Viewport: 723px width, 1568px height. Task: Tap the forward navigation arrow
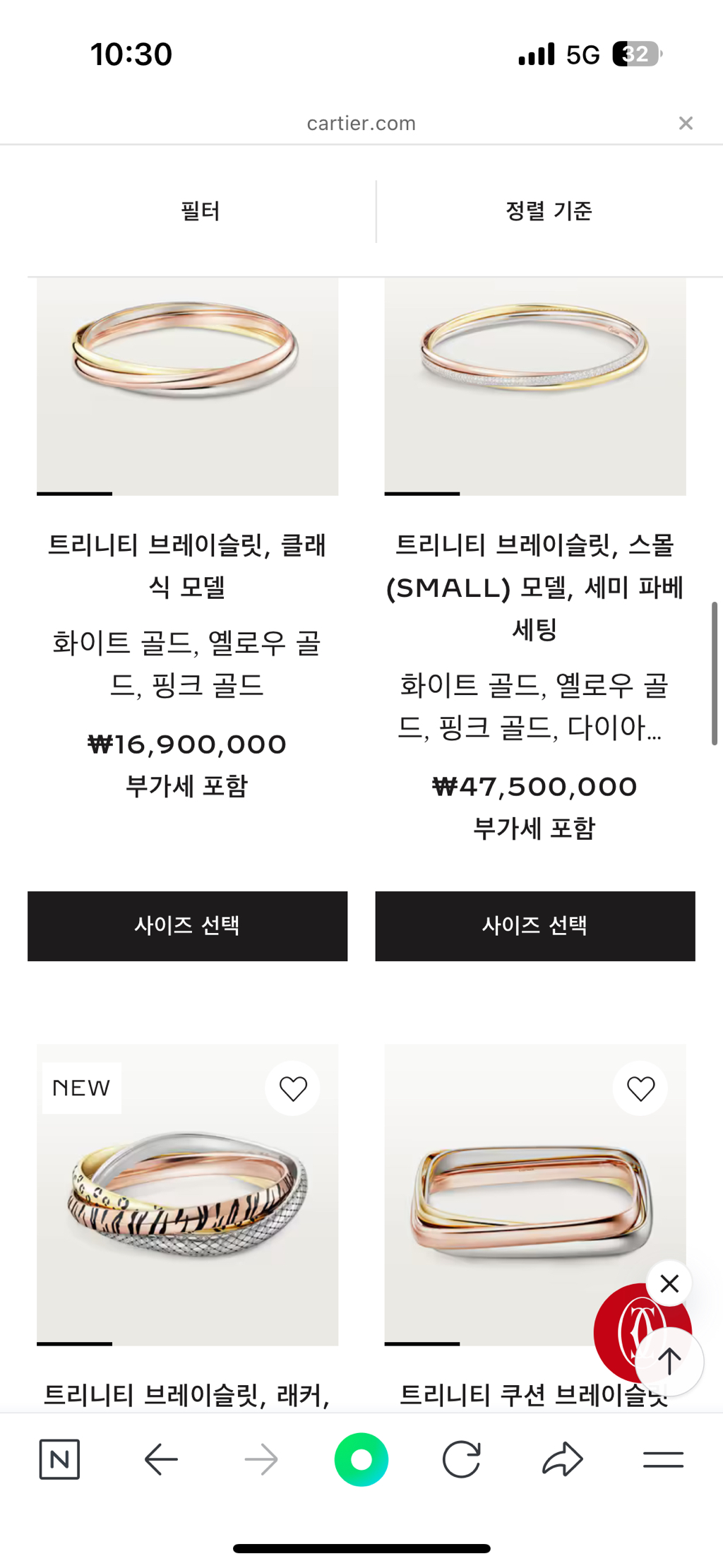tap(261, 1461)
